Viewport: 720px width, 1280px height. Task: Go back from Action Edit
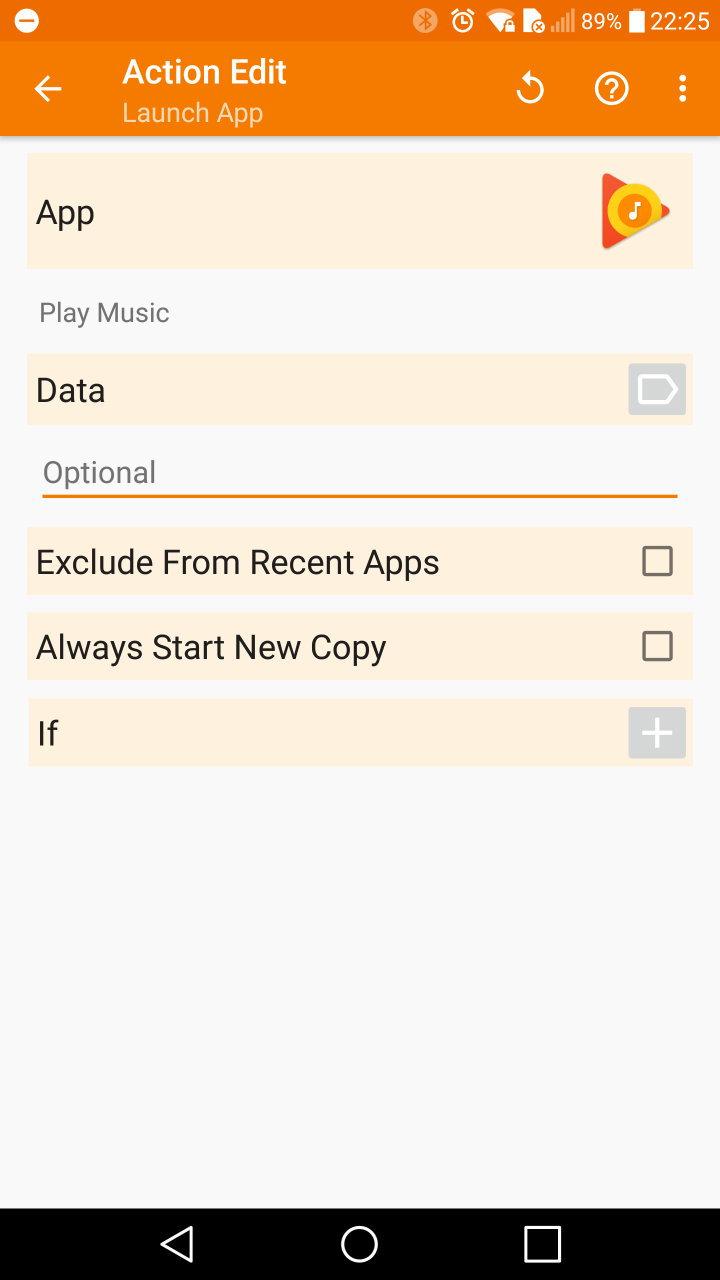[47, 89]
